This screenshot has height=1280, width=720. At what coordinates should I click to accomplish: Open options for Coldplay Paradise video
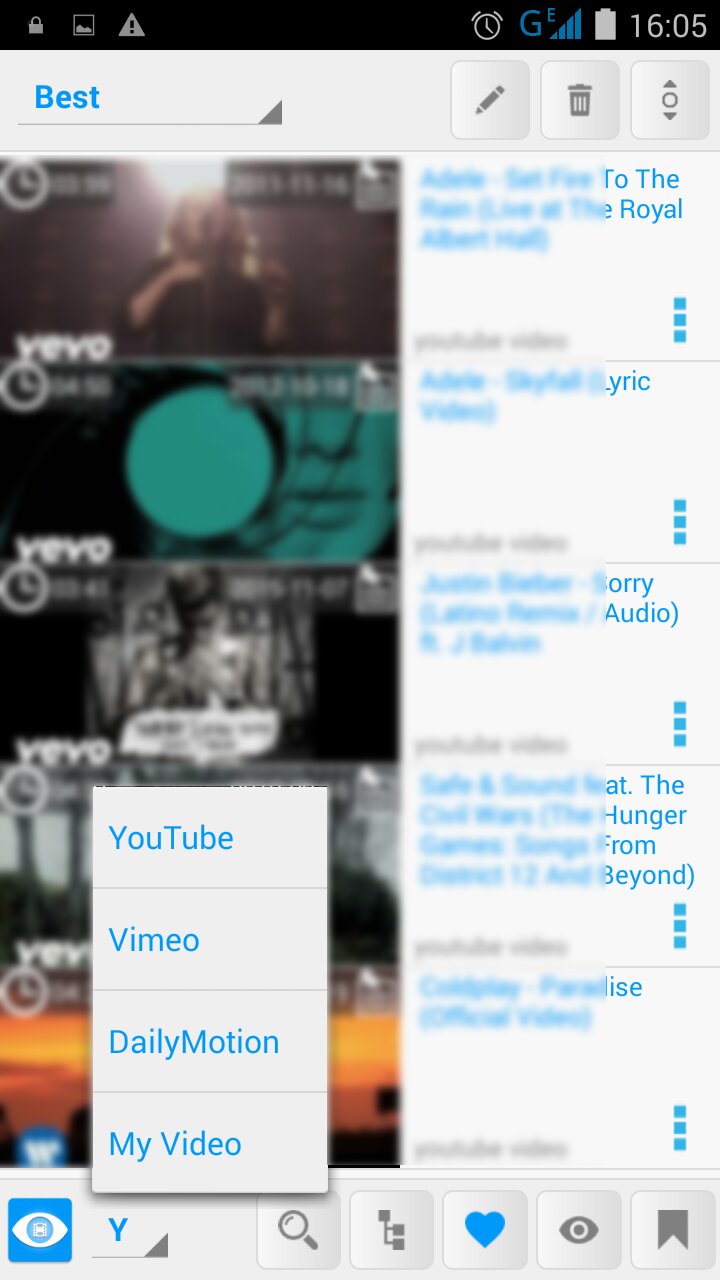(680, 1128)
